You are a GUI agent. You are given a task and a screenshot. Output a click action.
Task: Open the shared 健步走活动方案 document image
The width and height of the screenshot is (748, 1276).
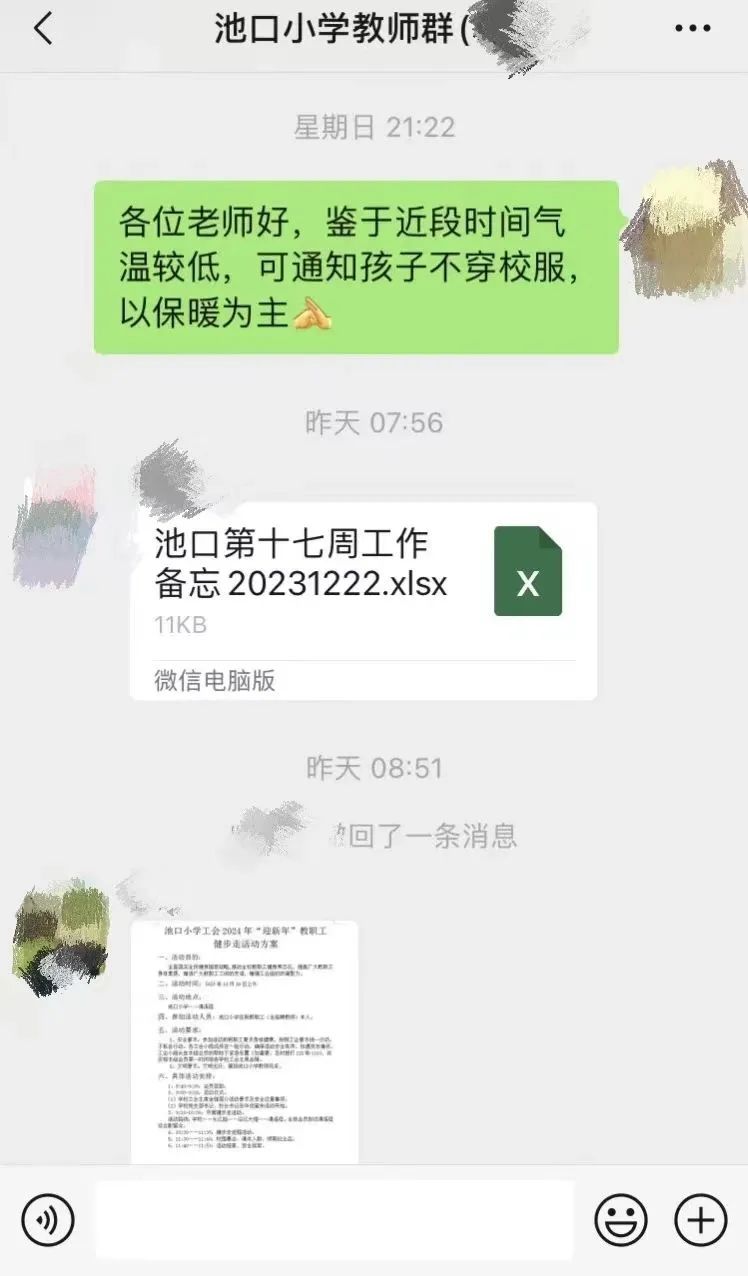(x=245, y=1040)
